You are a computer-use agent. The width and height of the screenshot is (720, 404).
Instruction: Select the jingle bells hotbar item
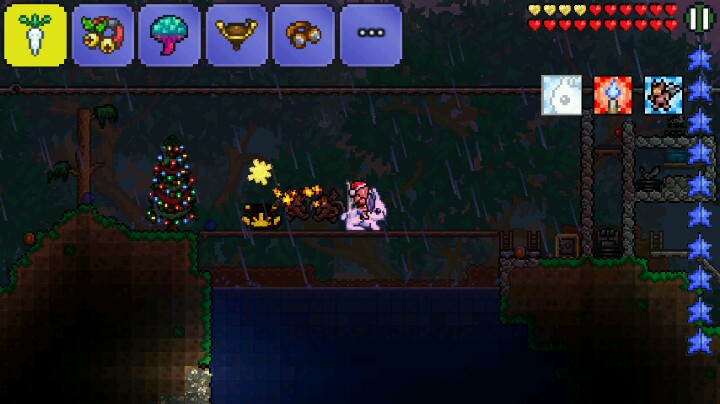point(102,35)
